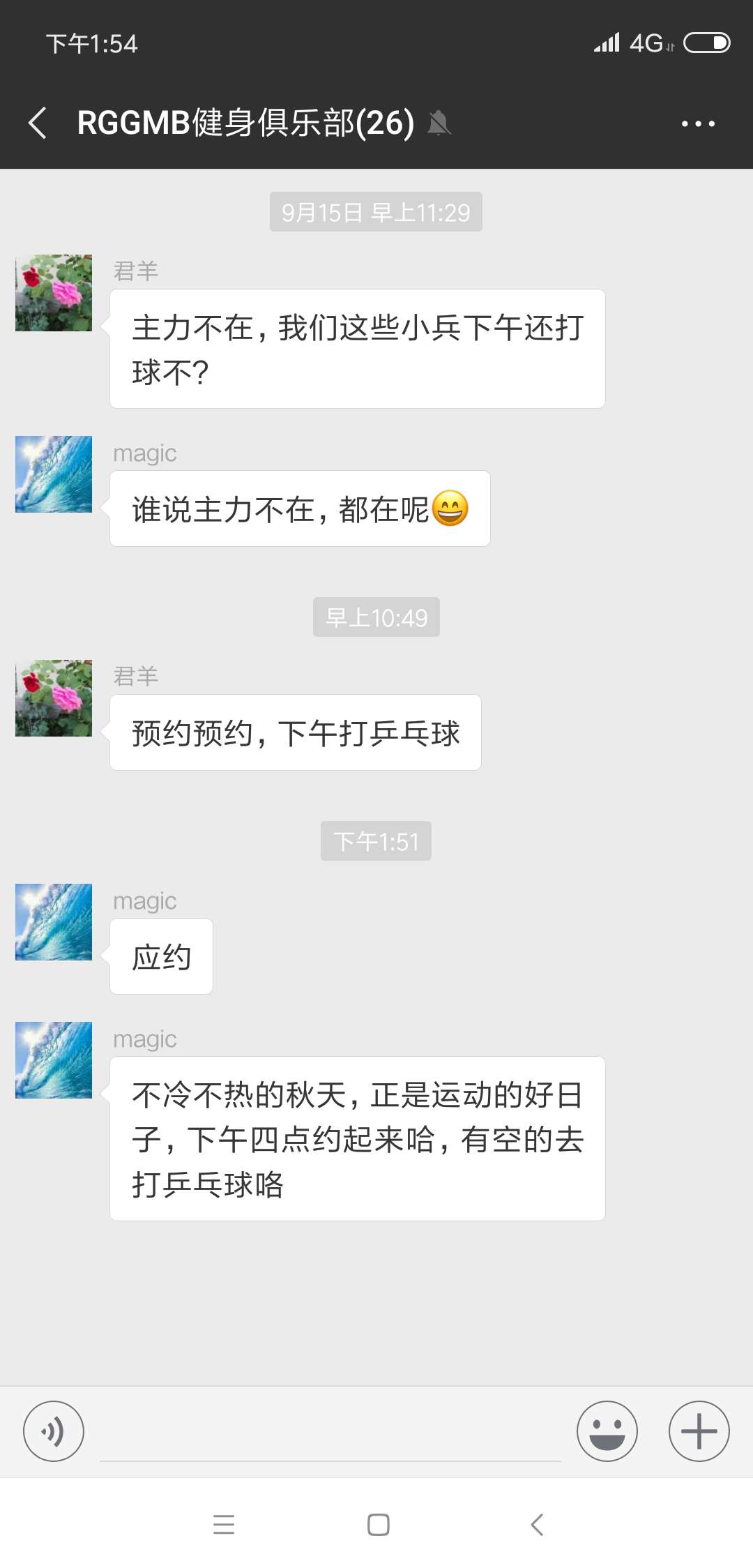Open the emoji picker smiley icon
This screenshot has width=753, height=1568.
(x=608, y=1431)
